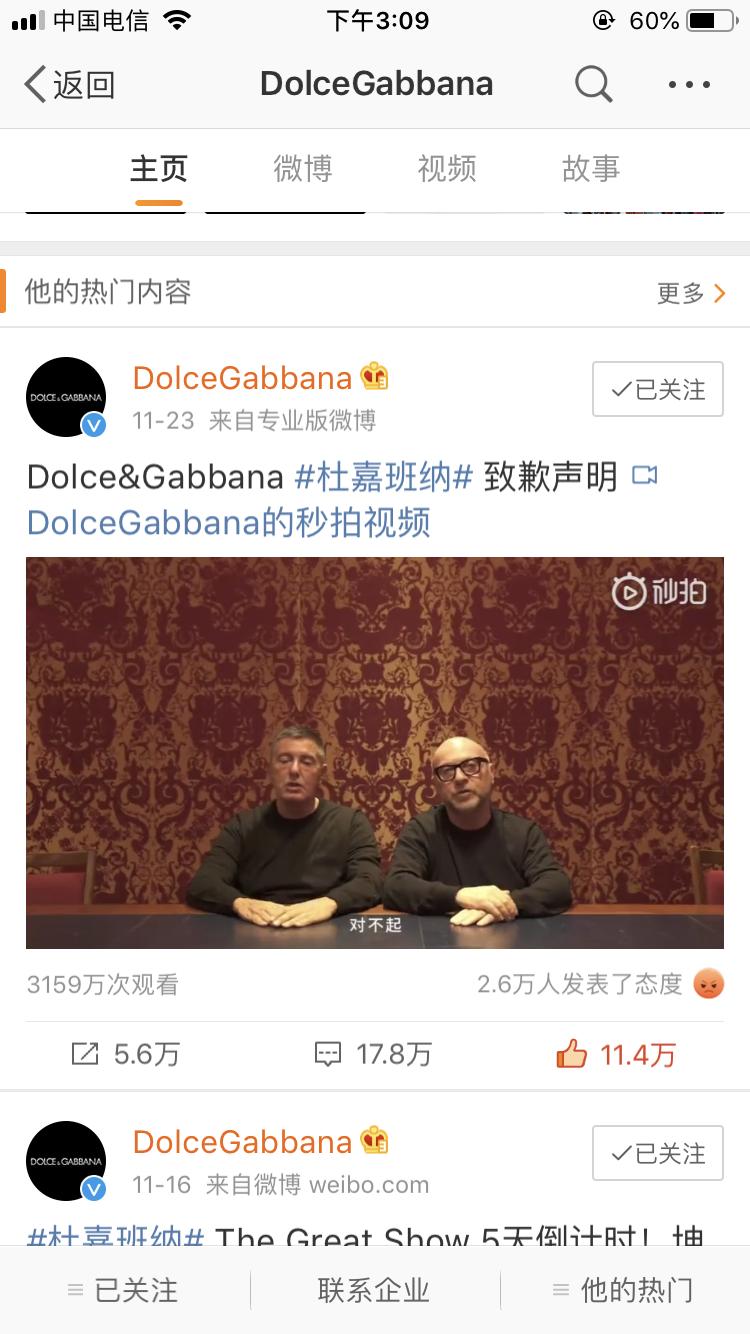Screen dimensions: 750x1334
Task: Expand 更多 to see more hot content
Action: point(692,293)
